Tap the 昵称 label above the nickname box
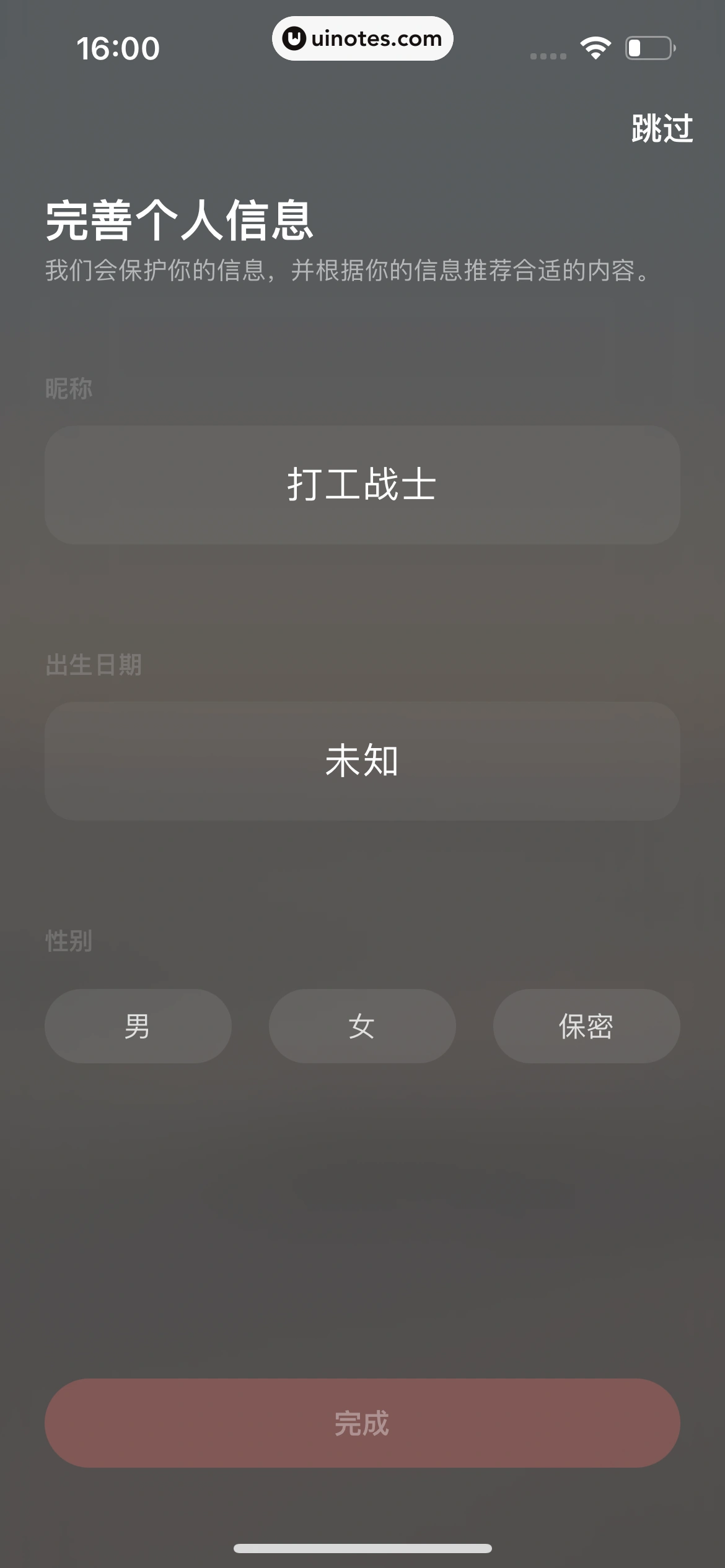The height and width of the screenshot is (1568, 725). (69, 387)
